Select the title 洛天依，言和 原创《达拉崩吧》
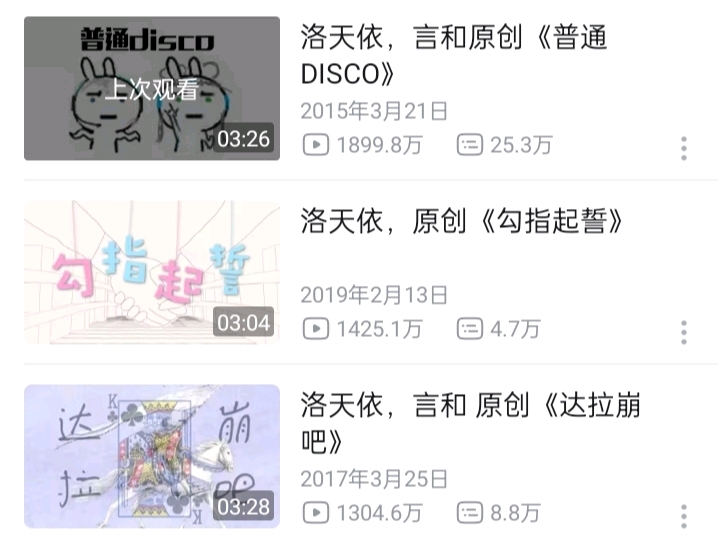The height and width of the screenshot is (547, 718). click(470, 424)
